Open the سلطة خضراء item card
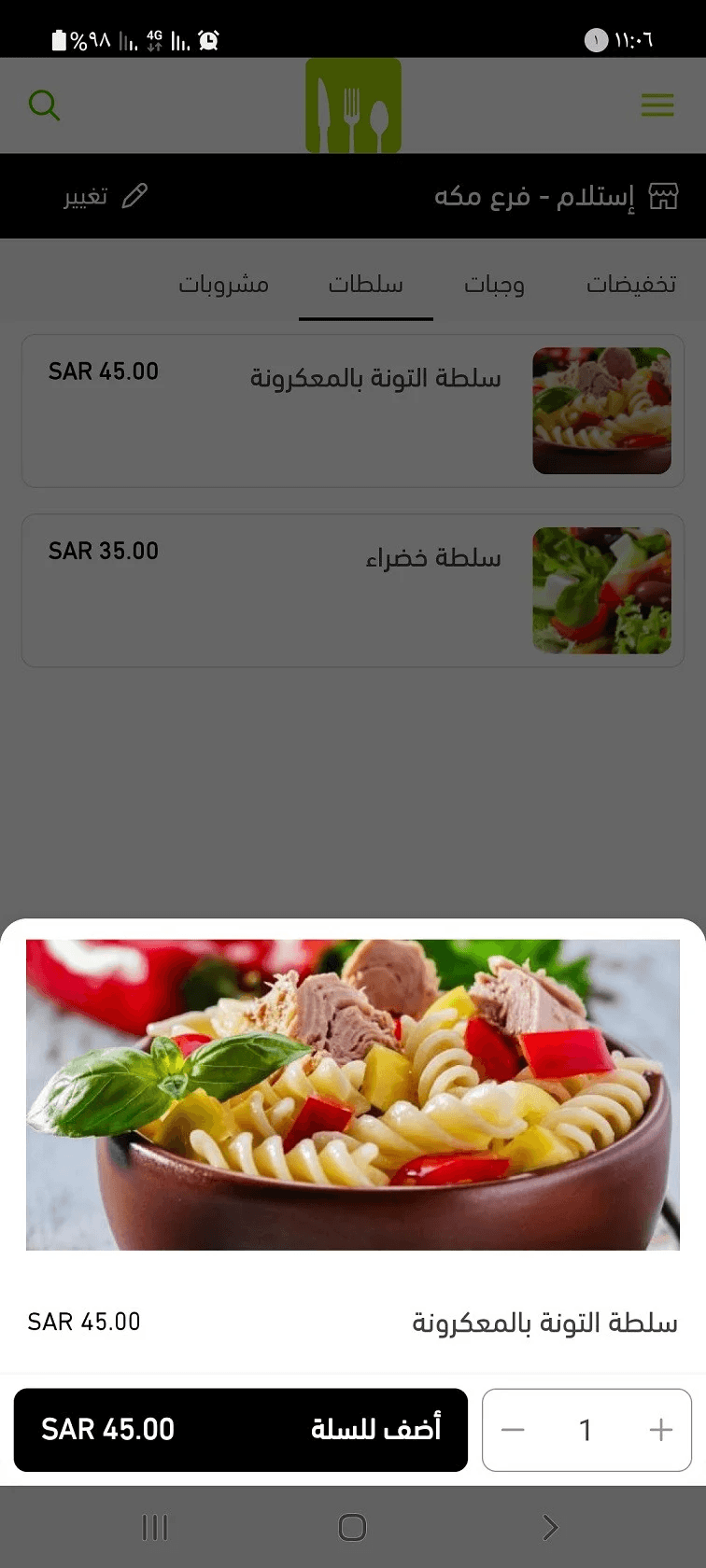 (353, 590)
